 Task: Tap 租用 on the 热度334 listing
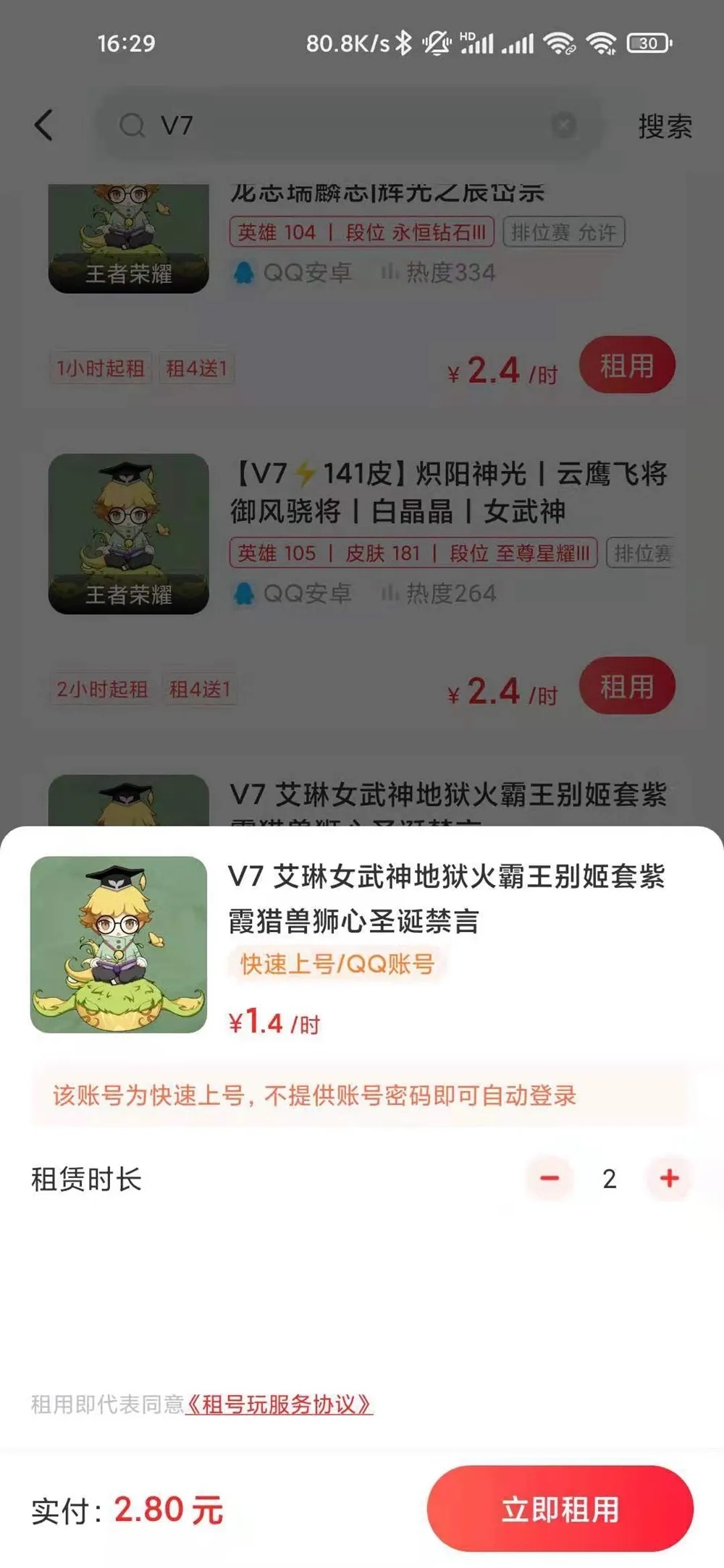pos(626,365)
